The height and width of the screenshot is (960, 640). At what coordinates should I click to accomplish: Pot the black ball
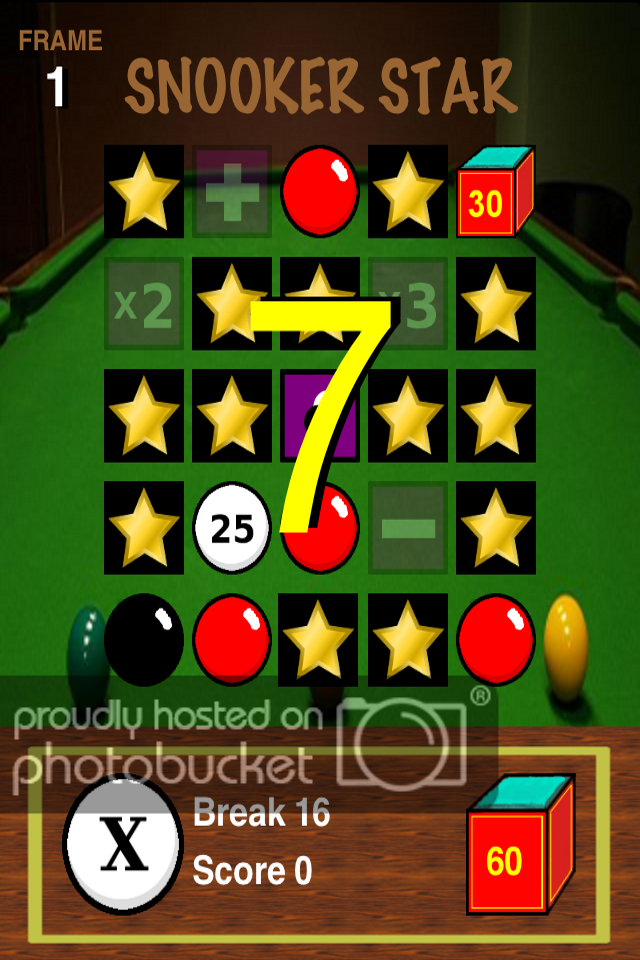click(x=144, y=640)
